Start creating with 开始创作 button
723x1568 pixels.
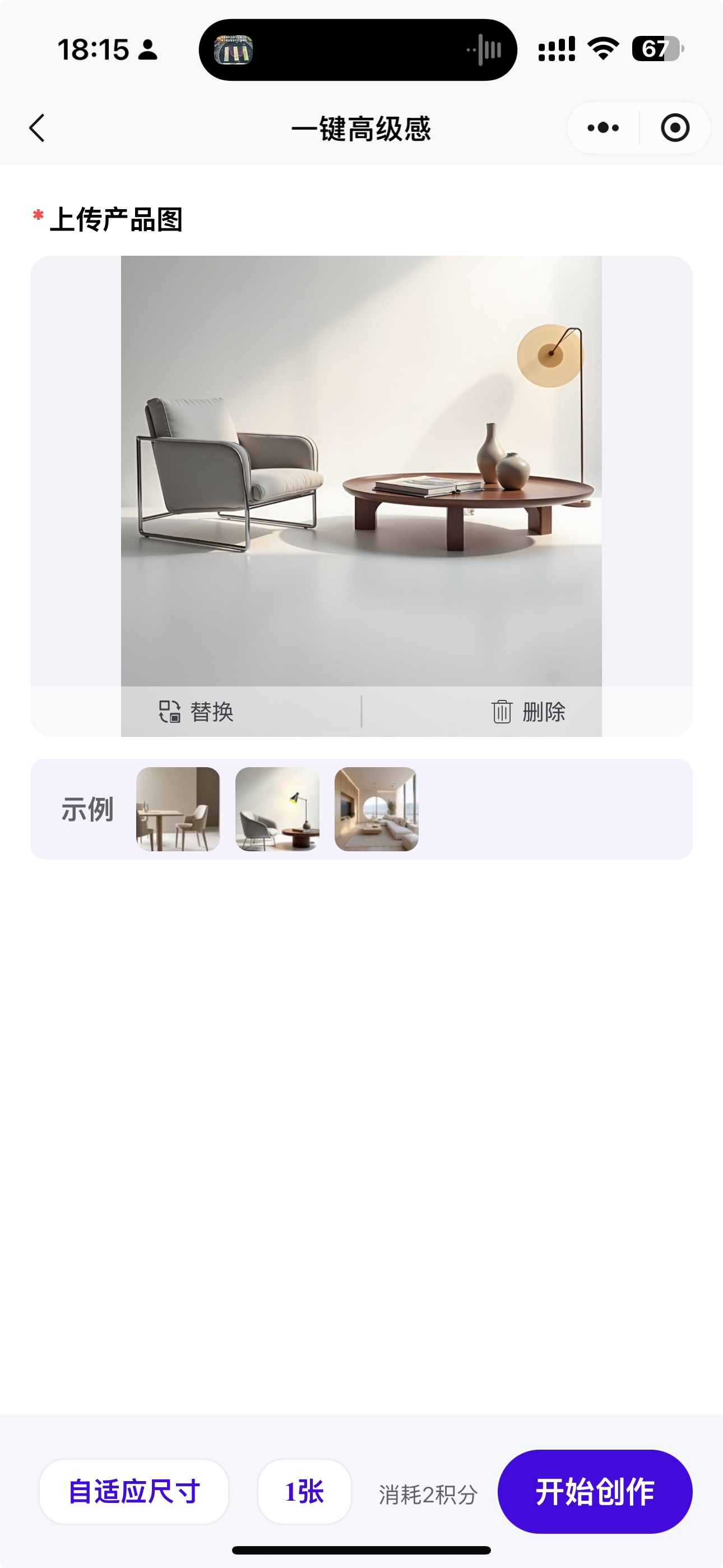click(x=595, y=1491)
